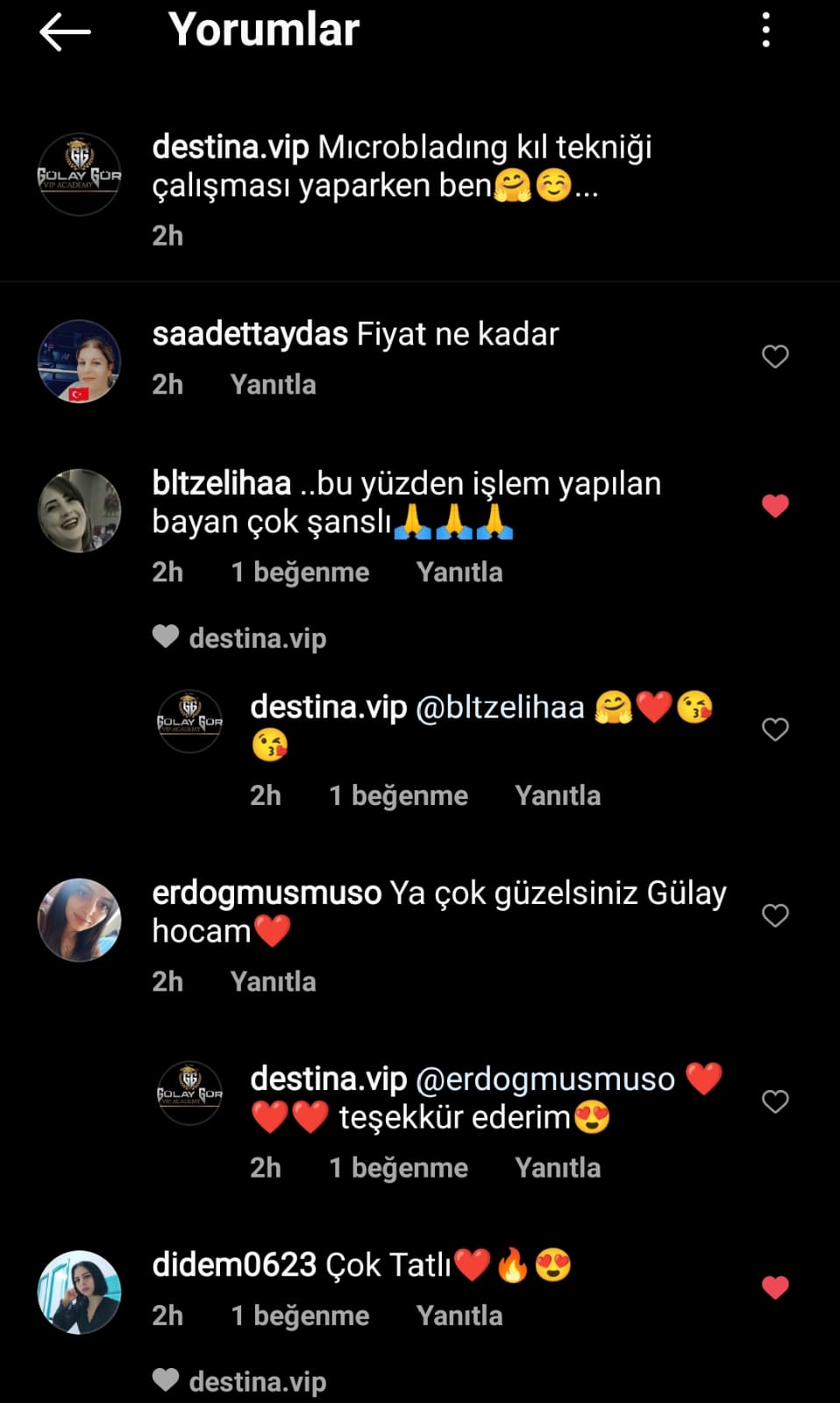This screenshot has height=1403, width=840.
Task: Open the bltzelihaa username link
Action: click(221, 483)
